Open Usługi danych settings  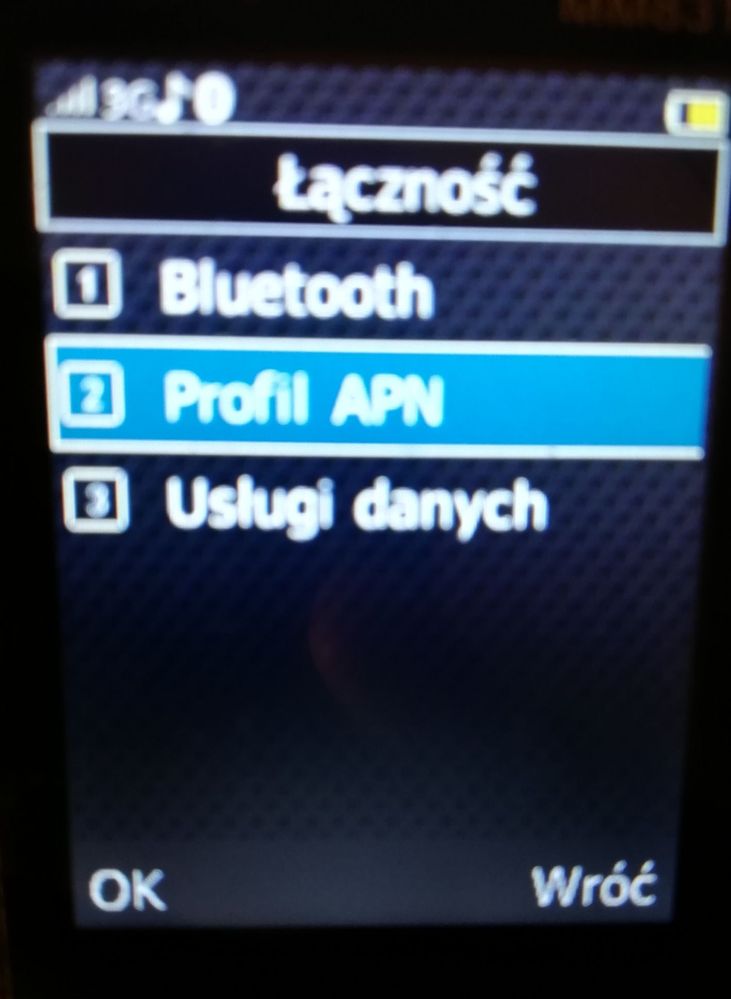tap(355, 505)
